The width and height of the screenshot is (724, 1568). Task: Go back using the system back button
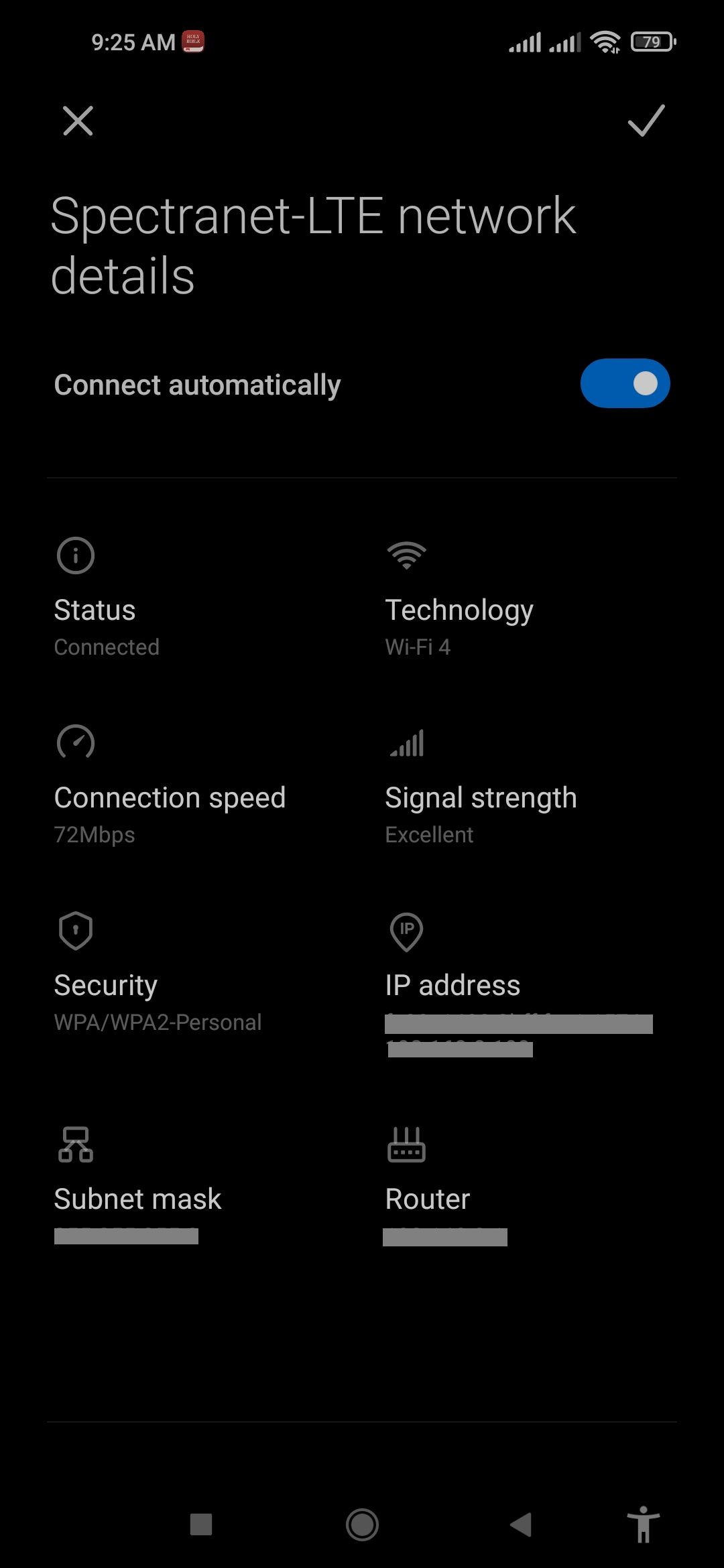pos(521,1524)
